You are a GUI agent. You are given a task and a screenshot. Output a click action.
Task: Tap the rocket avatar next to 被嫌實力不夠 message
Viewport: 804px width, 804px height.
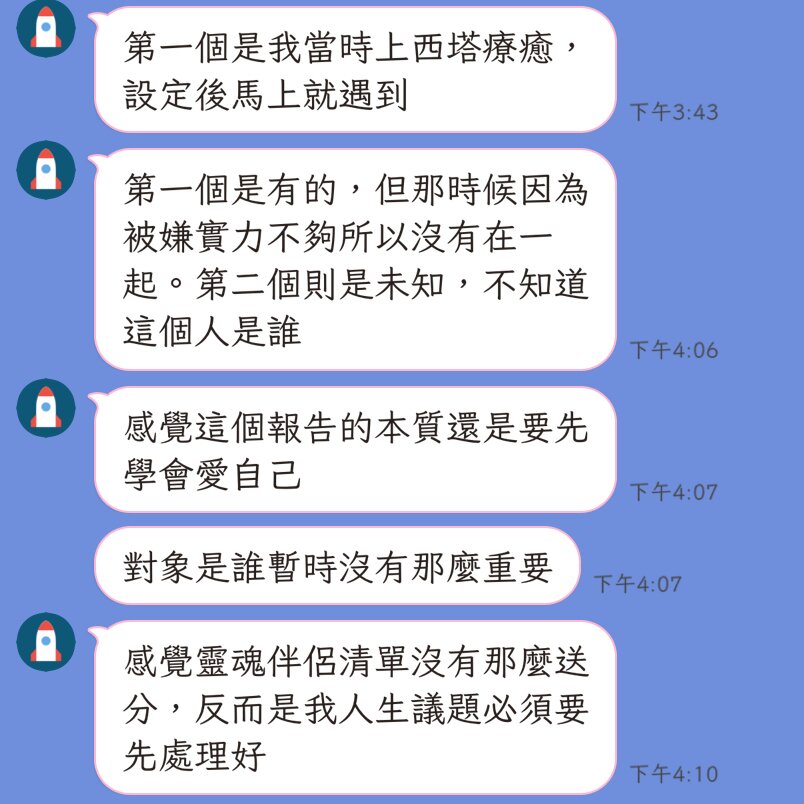pos(46,169)
